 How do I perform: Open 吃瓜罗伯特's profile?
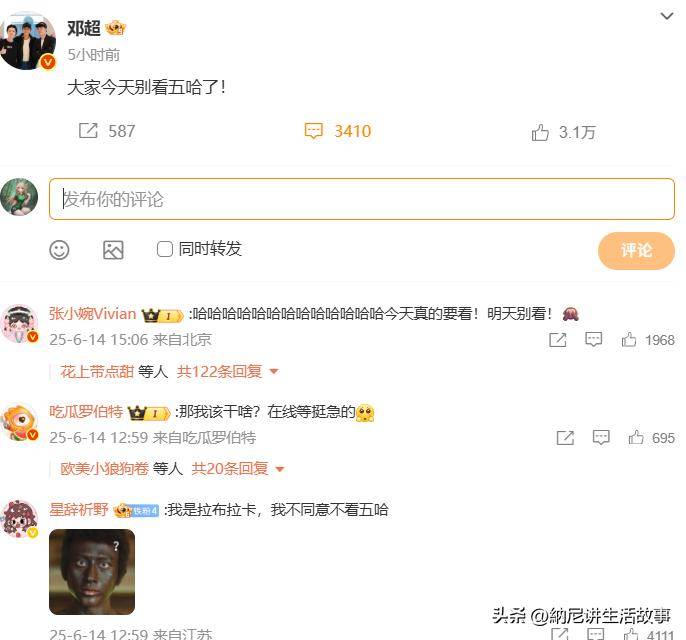(86, 412)
